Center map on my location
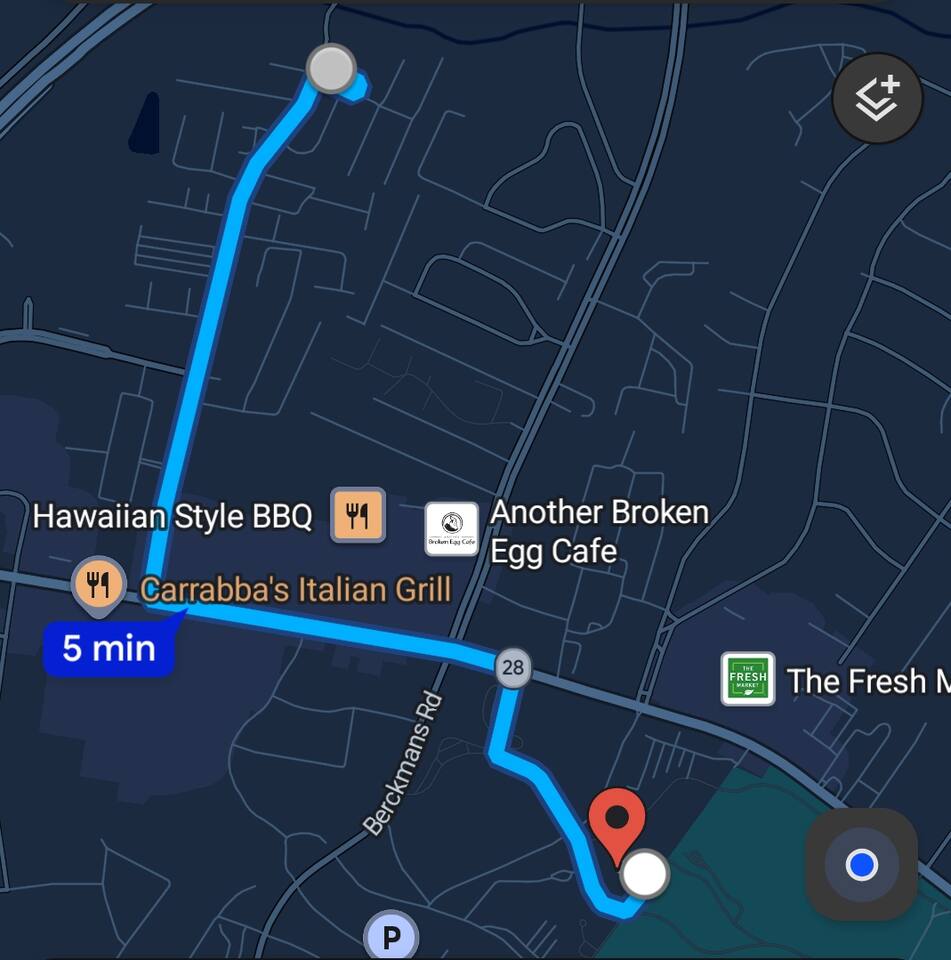 point(861,864)
